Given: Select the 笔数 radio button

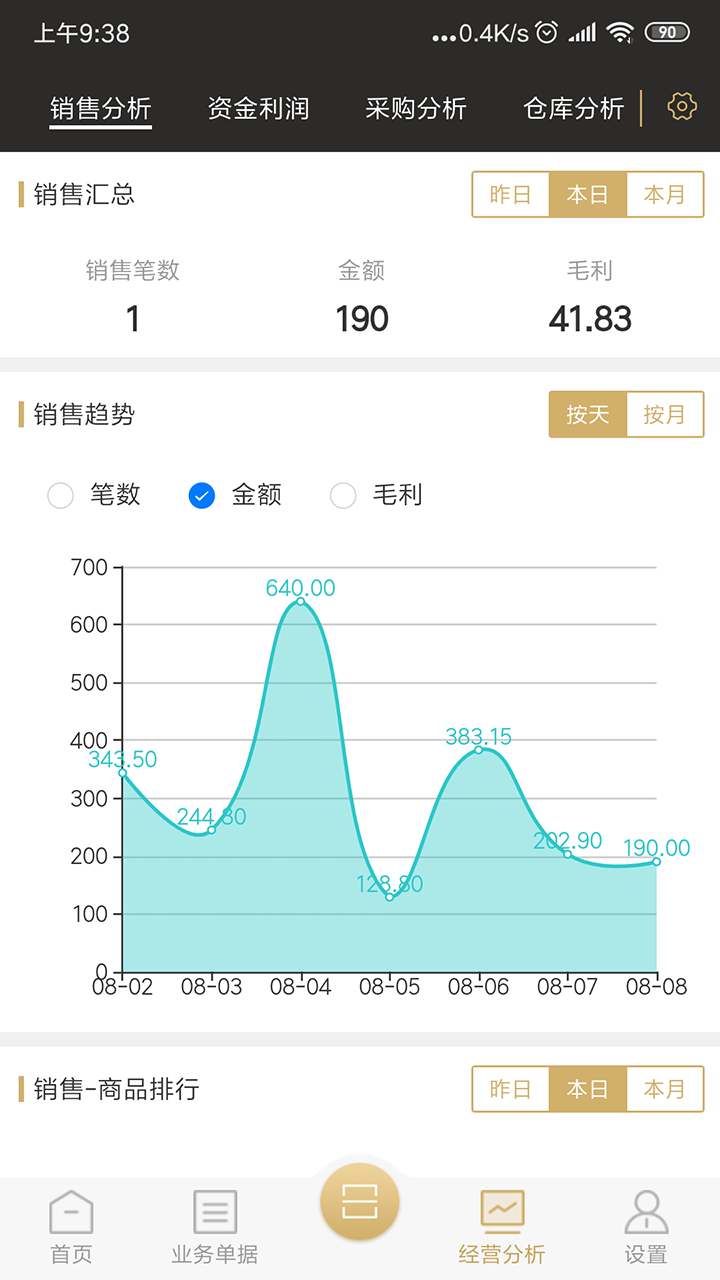Looking at the screenshot, I should click(x=60, y=495).
